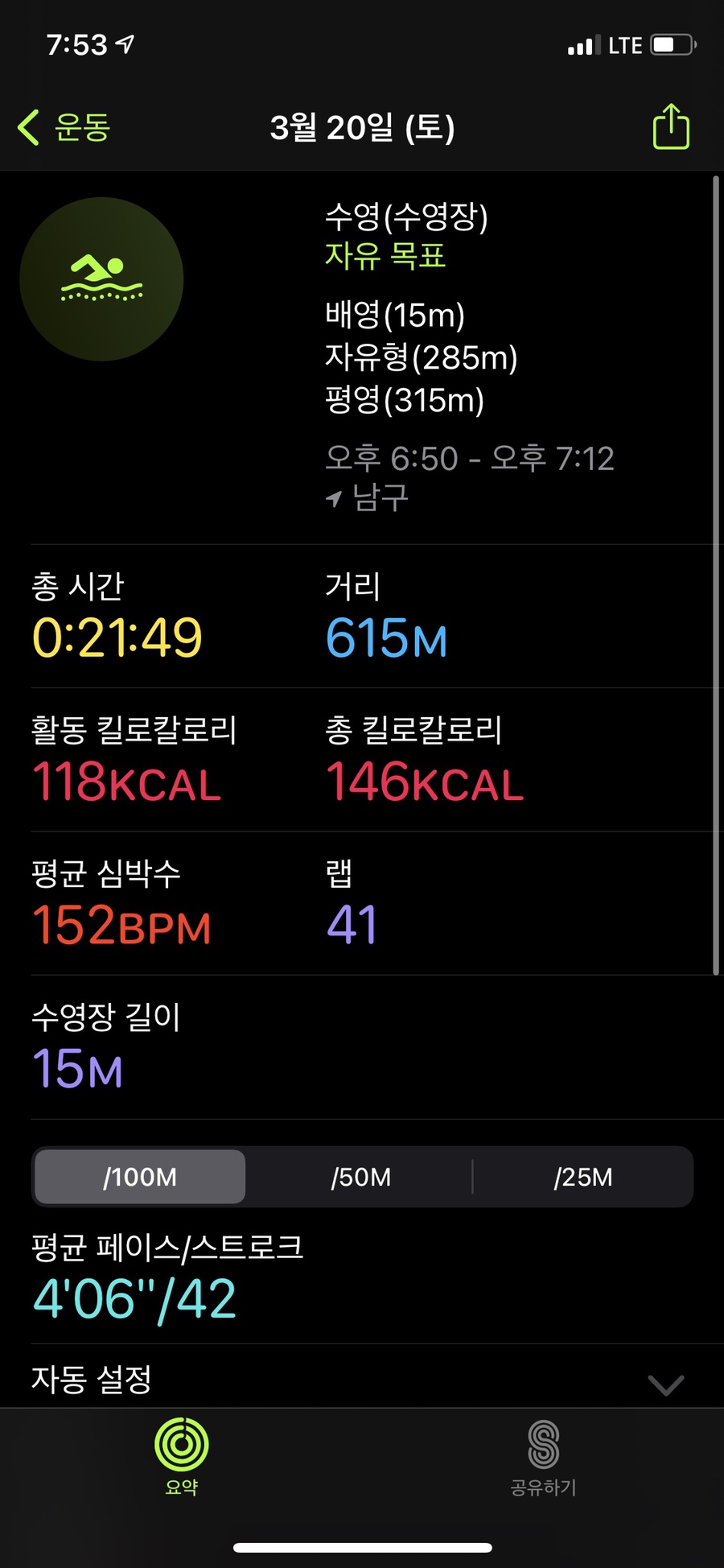
Task: Go back to 운동 list
Action: (x=64, y=127)
